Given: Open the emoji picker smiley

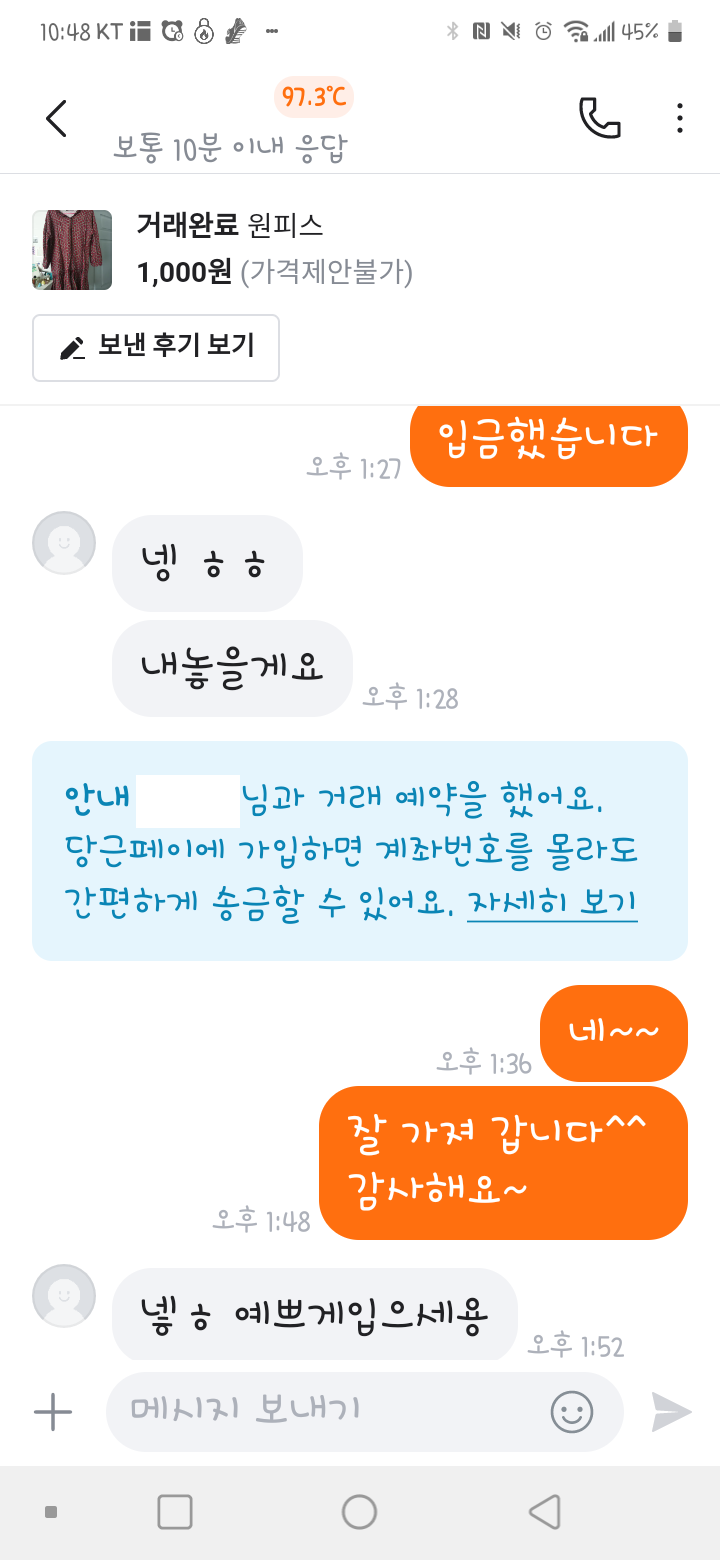Looking at the screenshot, I should click(x=571, y=1412).
